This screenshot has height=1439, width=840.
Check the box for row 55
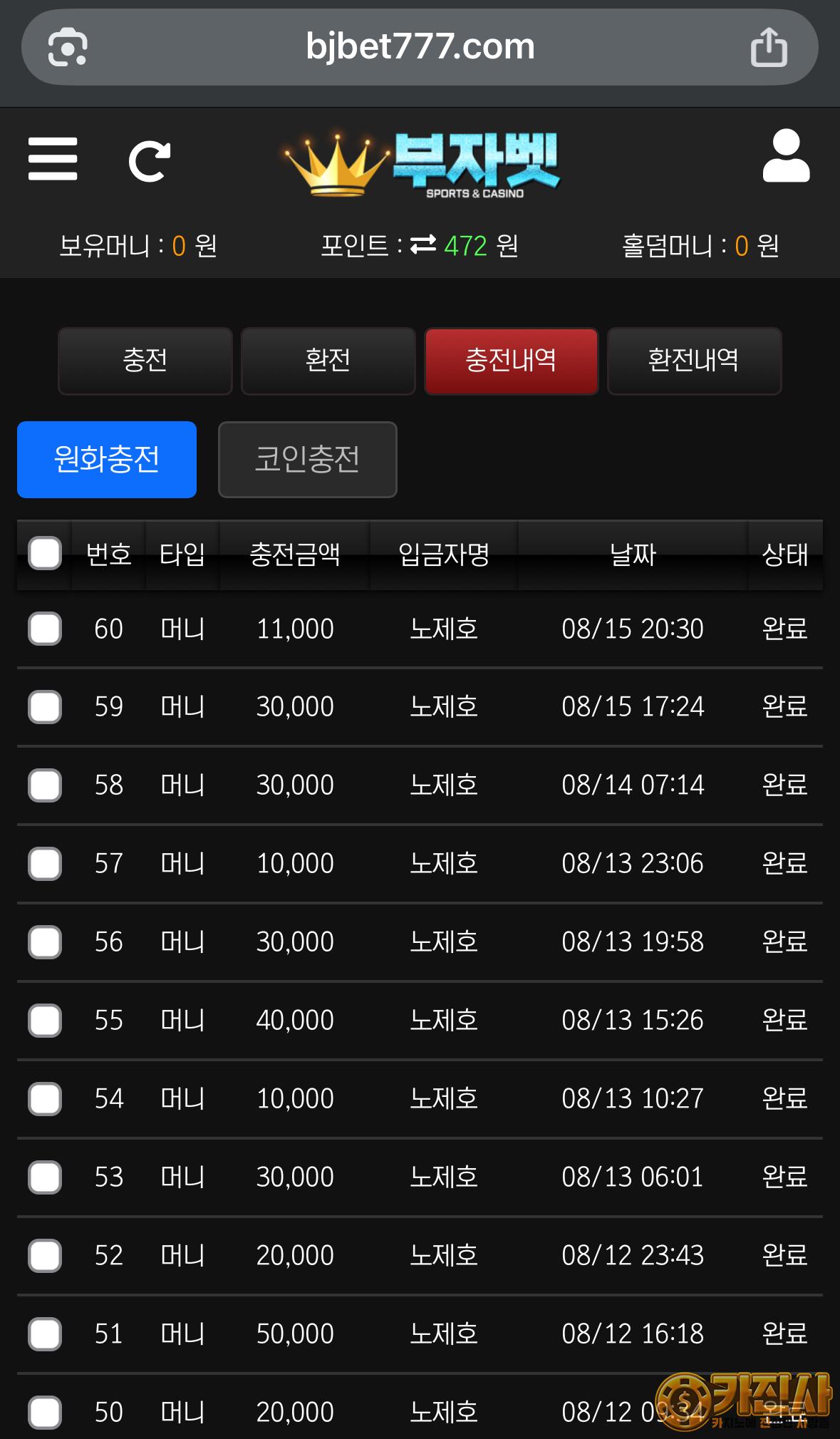[45, 1021]
